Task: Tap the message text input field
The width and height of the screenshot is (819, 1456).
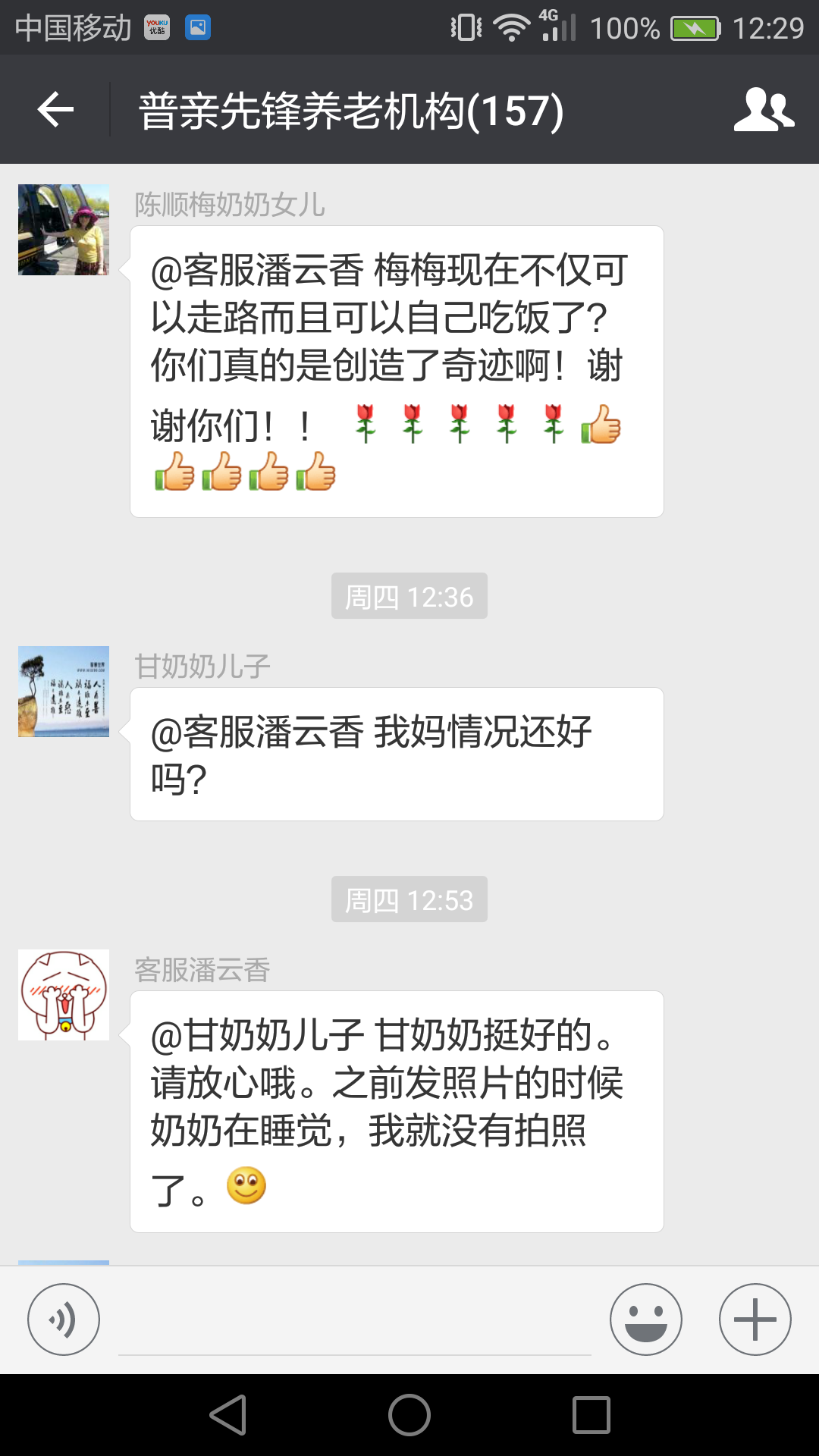Action: point(354,1323)
